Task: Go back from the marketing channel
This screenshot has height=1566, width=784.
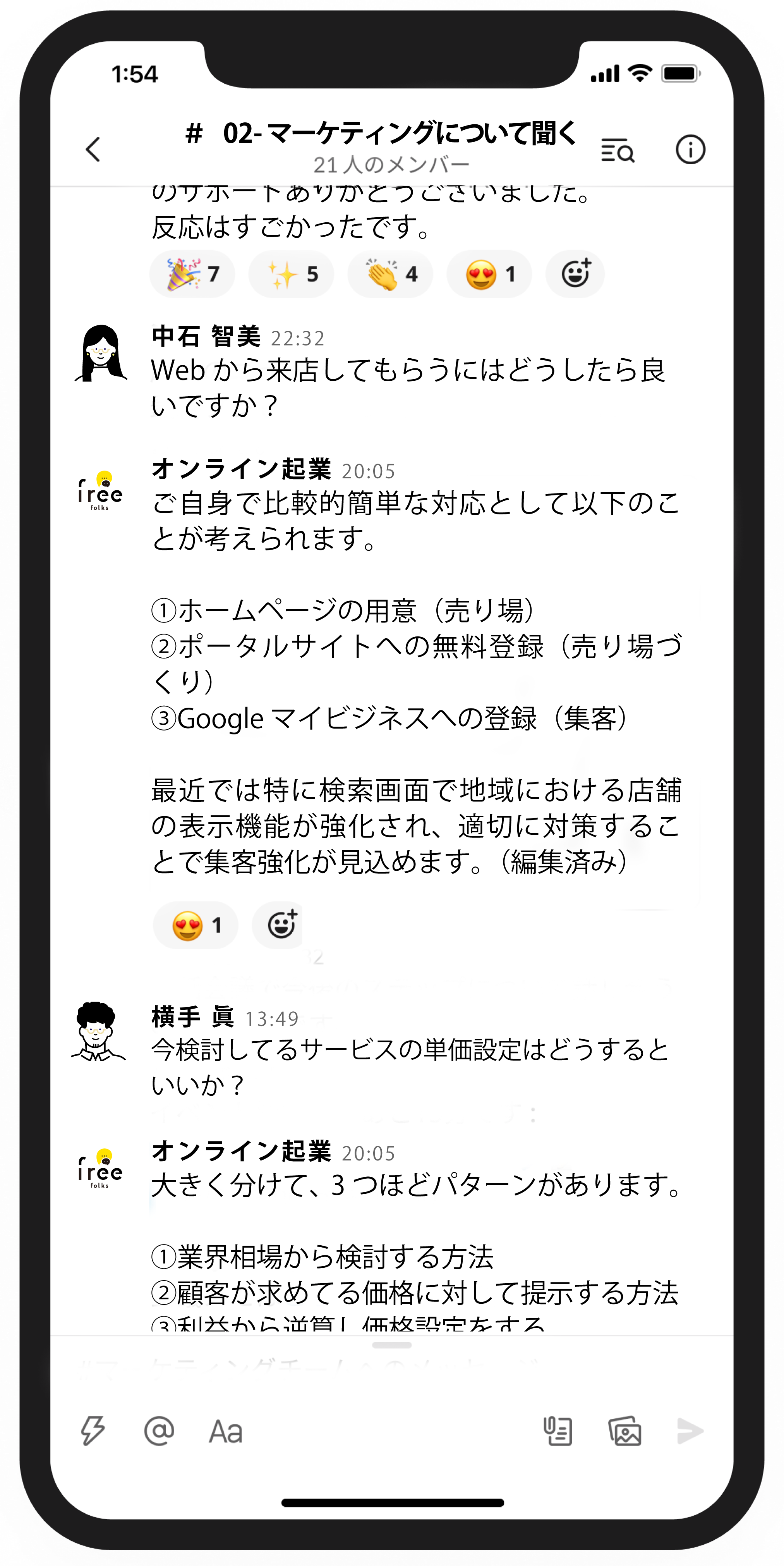Action: [x=93, y=150]
